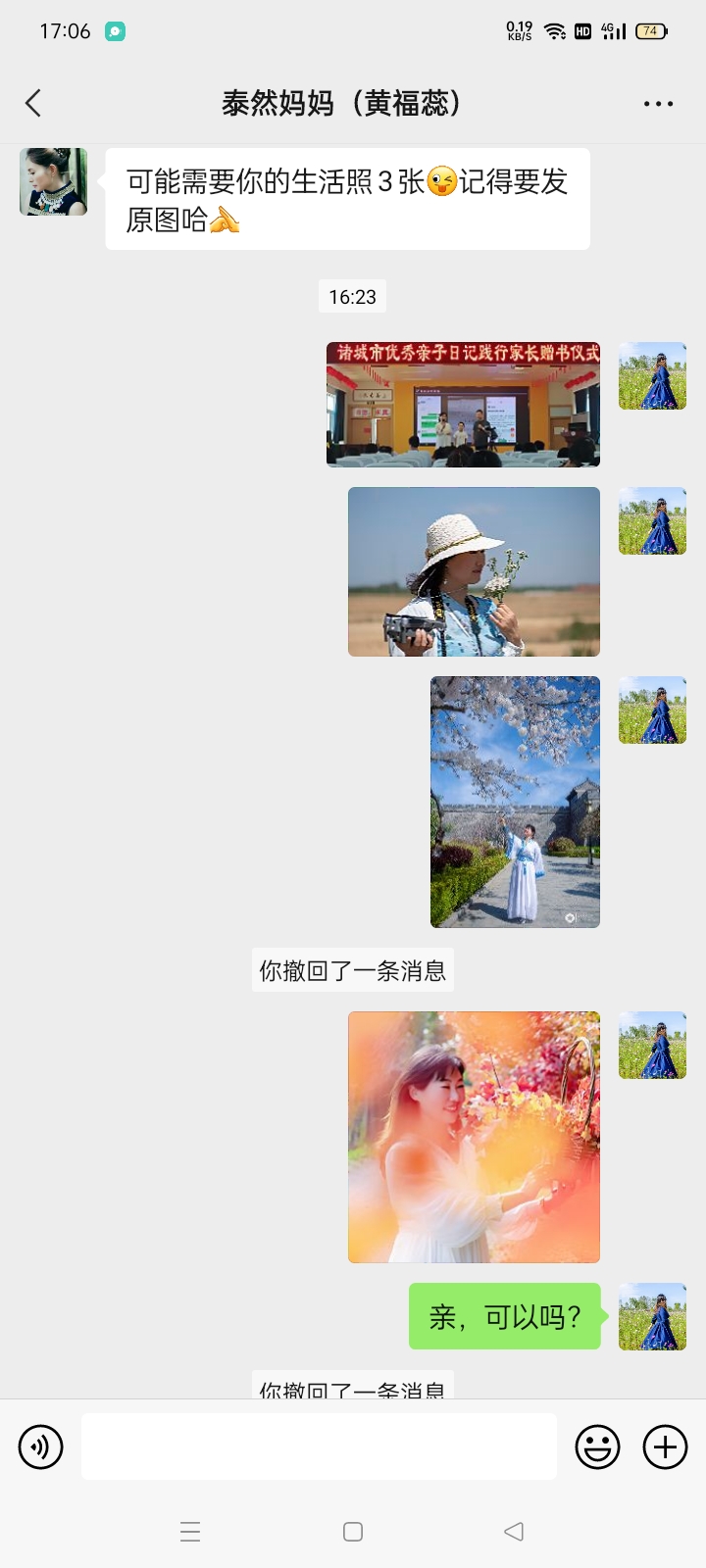Tap the message input field

pyautogui.click(x=319, y=1445)
